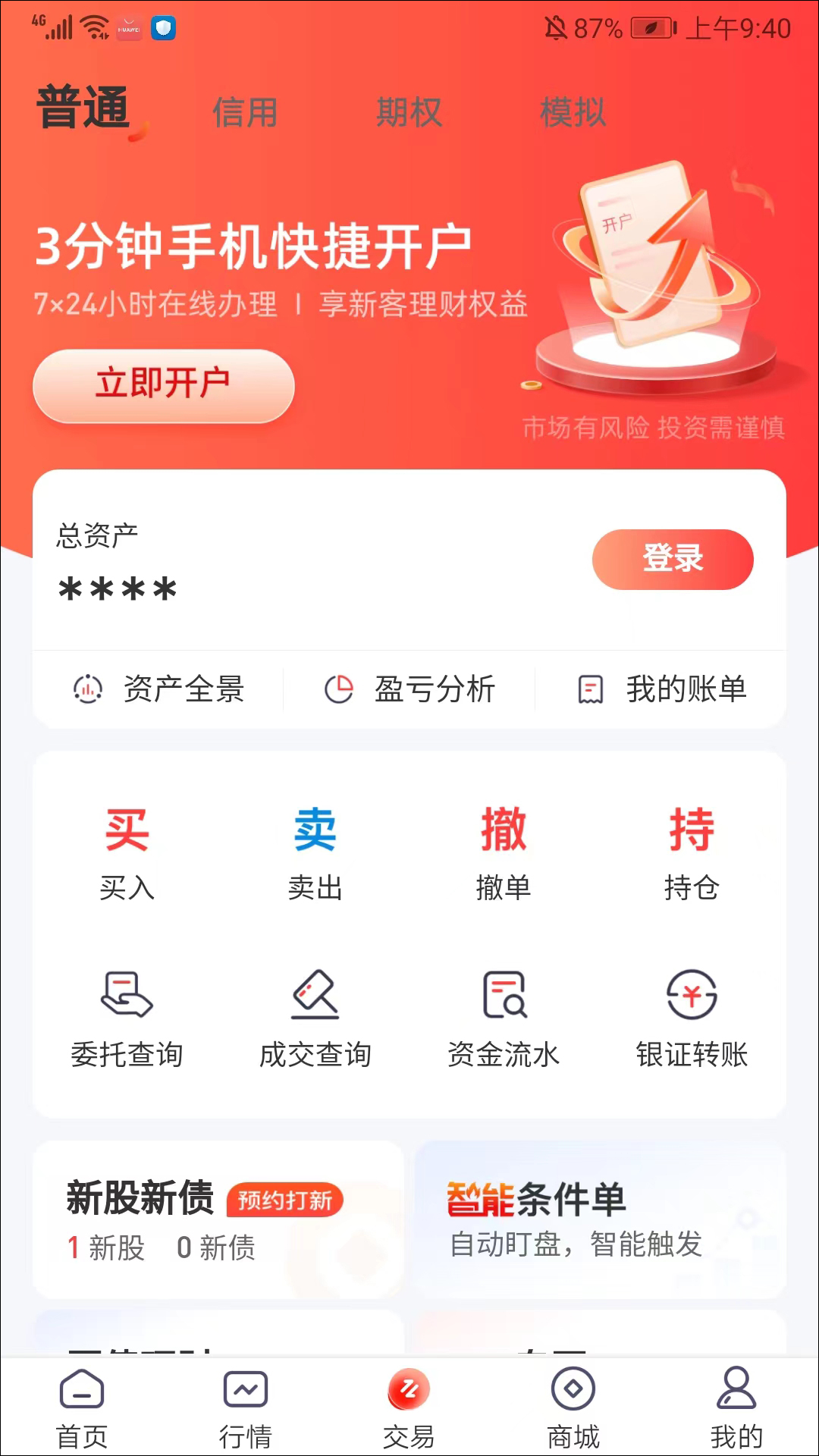Open 资金流水 fund flow icon
Viewport: 819px width, 1456px height.
point(504,1016)
